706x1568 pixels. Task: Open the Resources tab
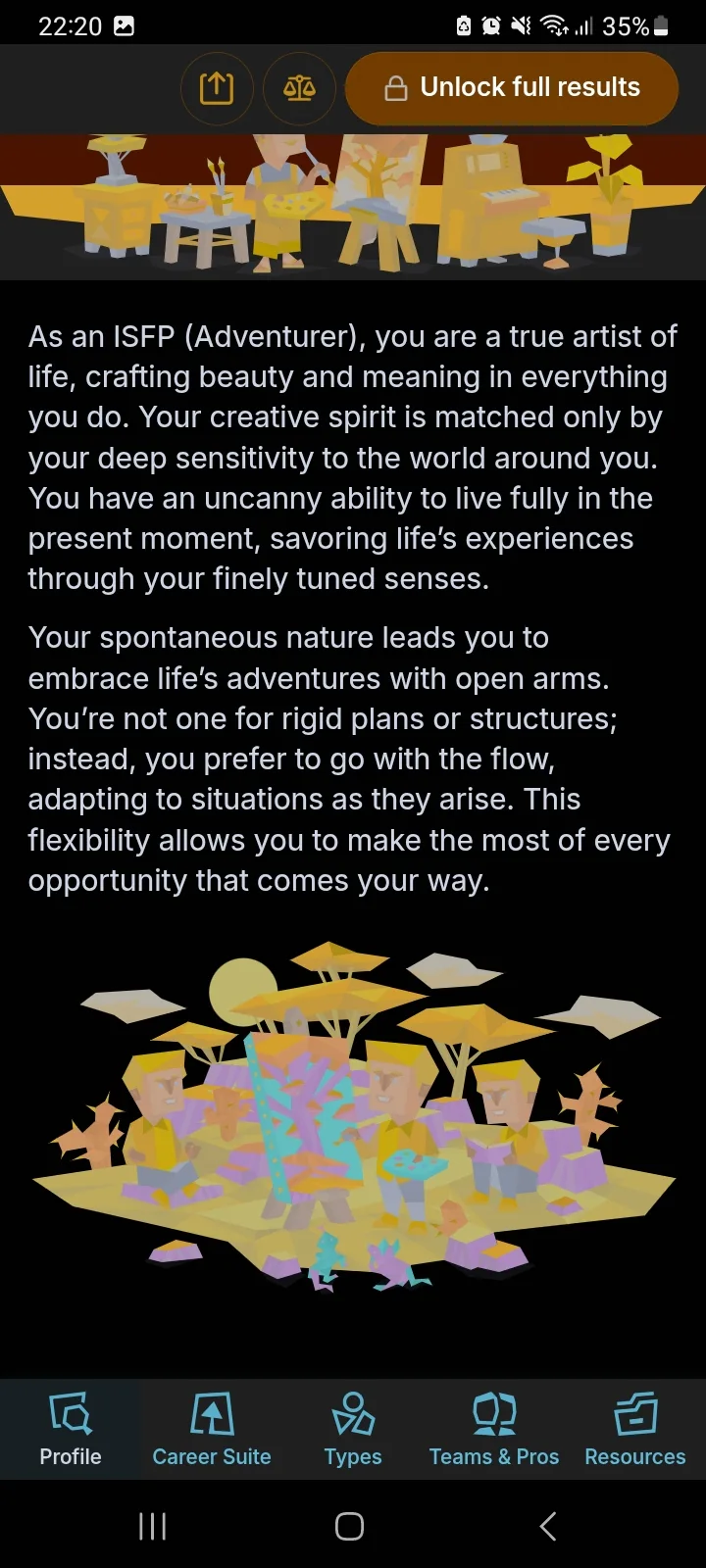[x=635, y=1429]
